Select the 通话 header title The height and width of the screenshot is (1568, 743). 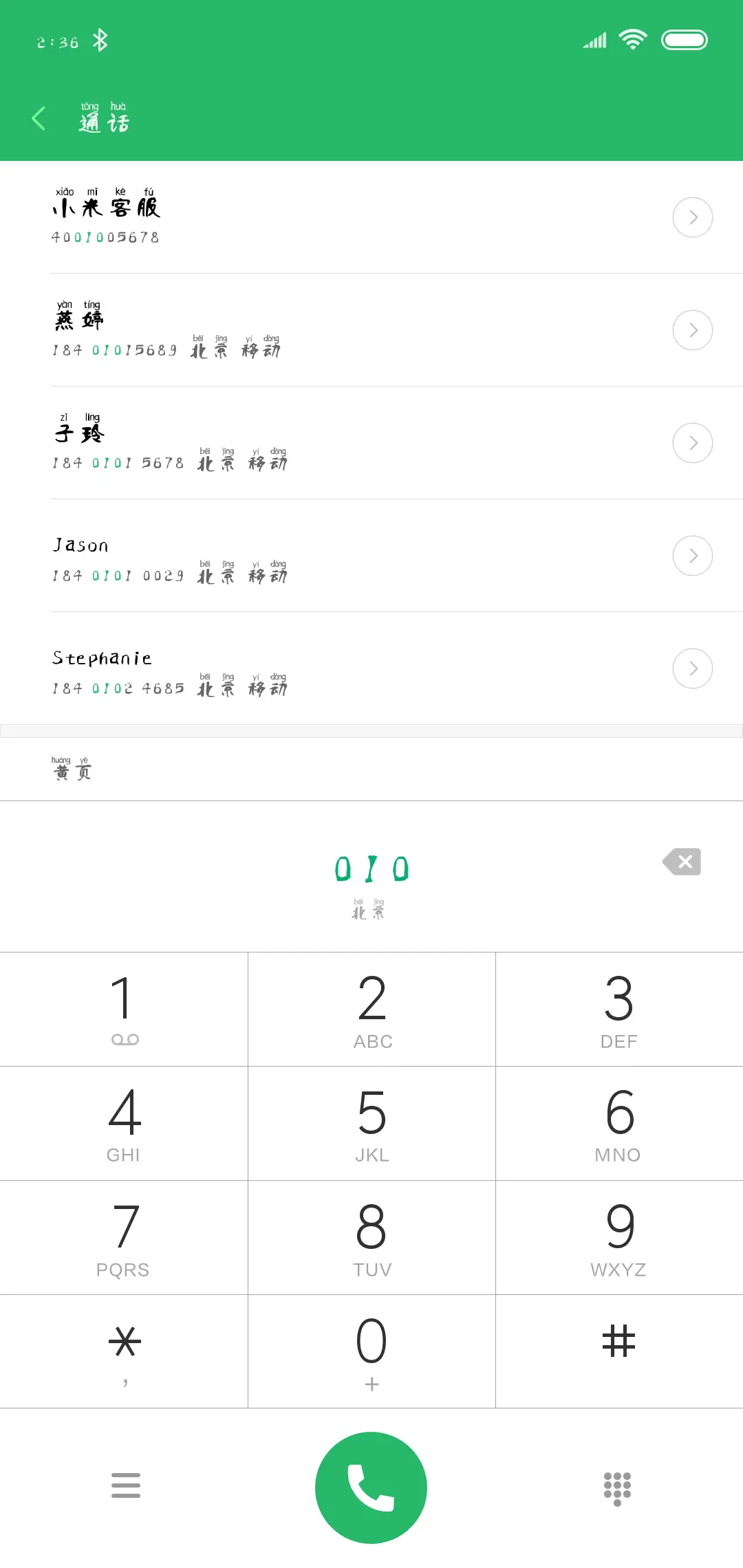tap(104, 122)
